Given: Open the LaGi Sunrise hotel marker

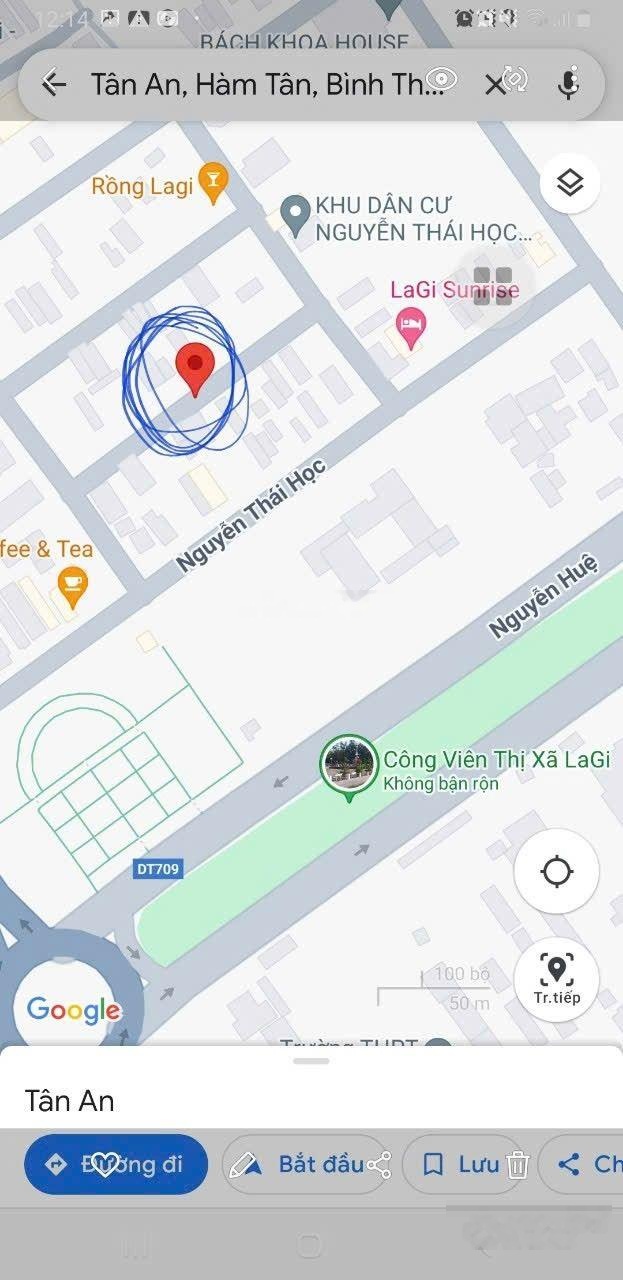Looking at the screenshot, I should tap(410, 325).
